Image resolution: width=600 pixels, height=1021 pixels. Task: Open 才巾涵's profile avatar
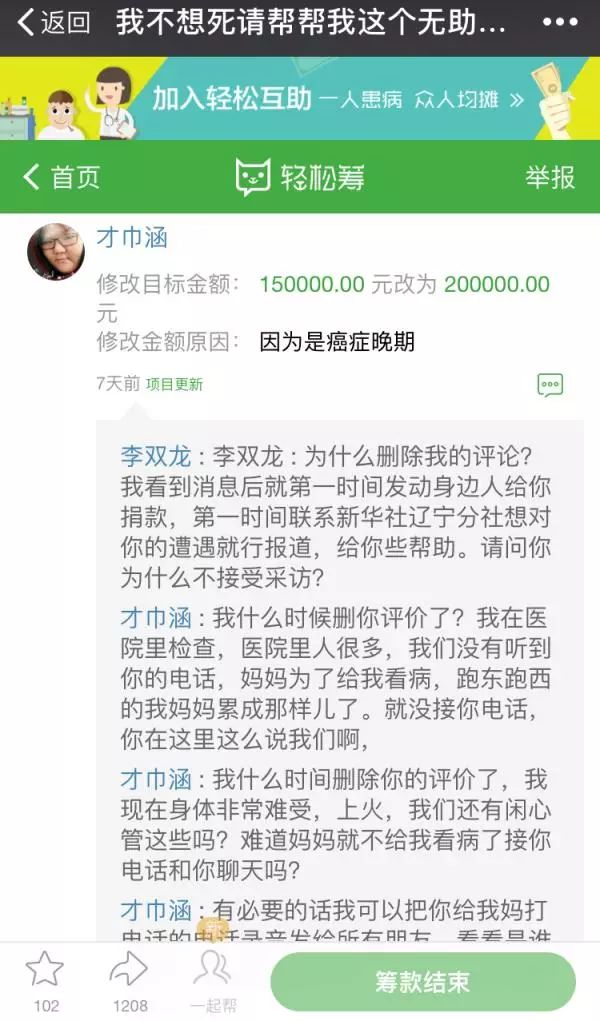(56, 252)
